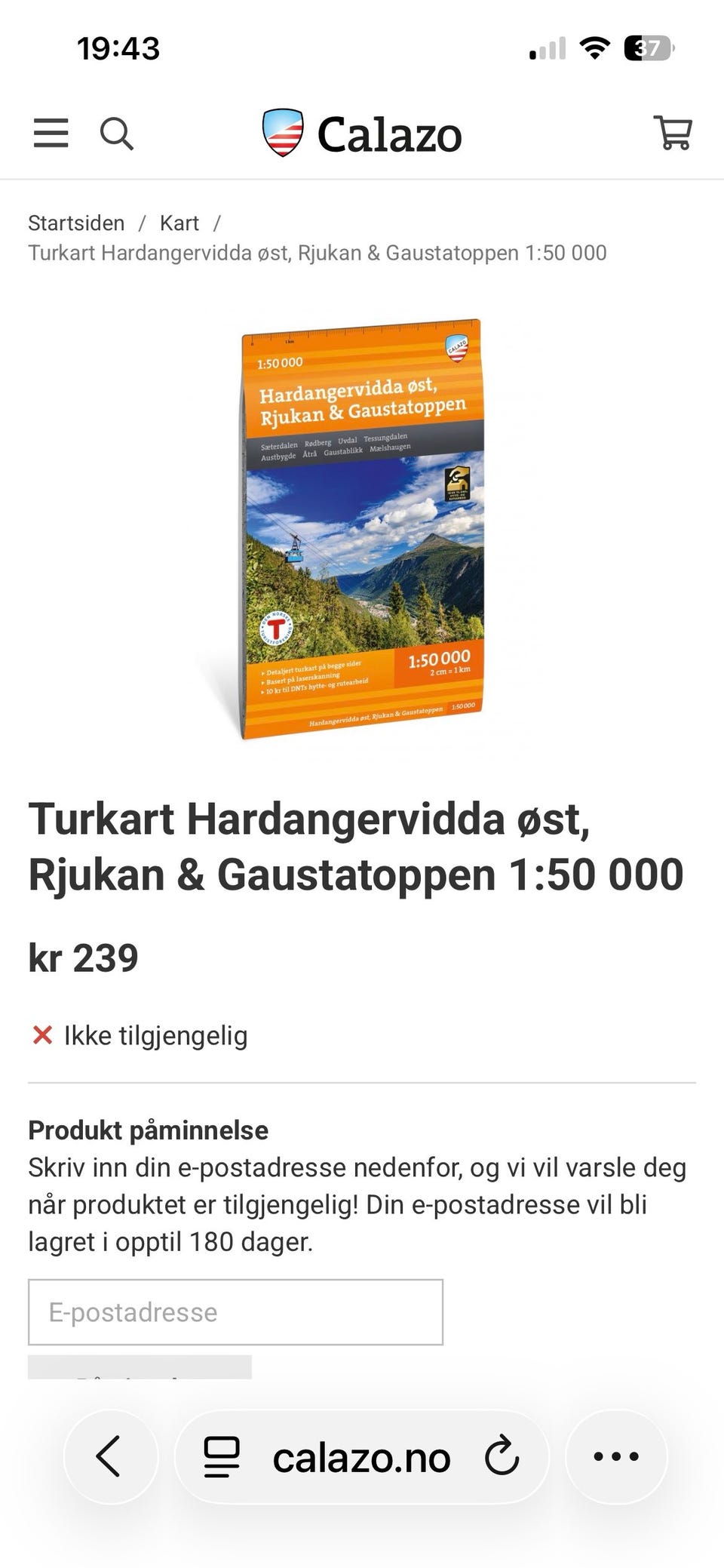Click the current product breadcrumb text

click(317, 253)
